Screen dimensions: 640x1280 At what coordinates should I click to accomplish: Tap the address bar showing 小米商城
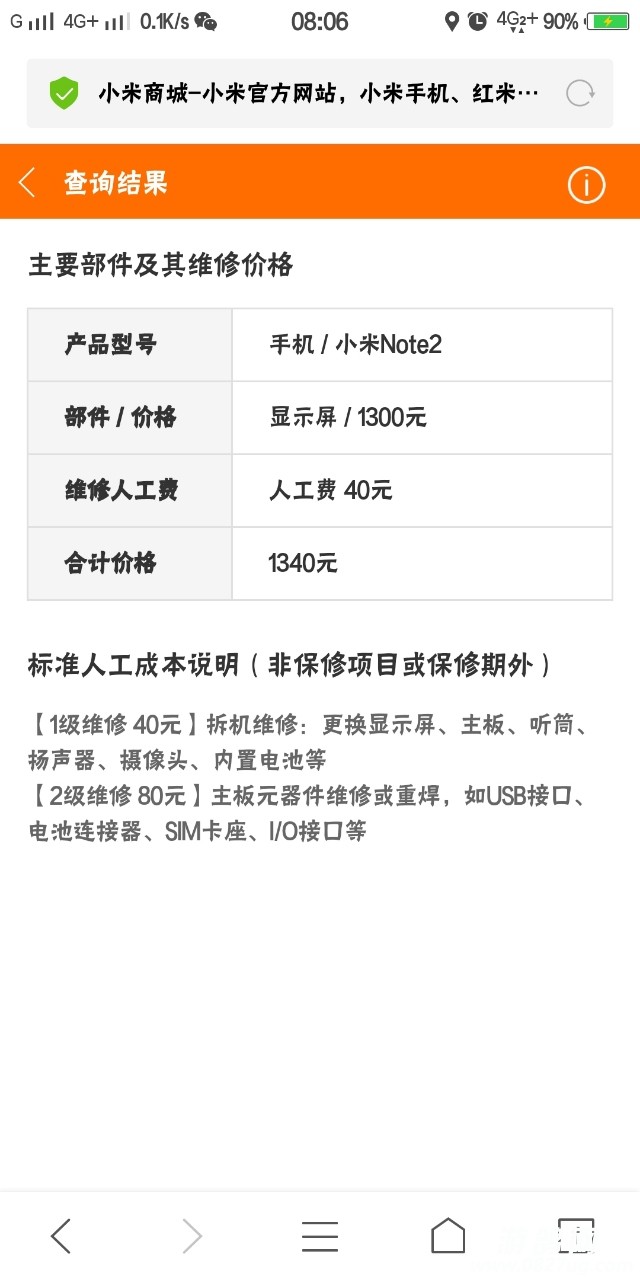[x=318, y=94]
